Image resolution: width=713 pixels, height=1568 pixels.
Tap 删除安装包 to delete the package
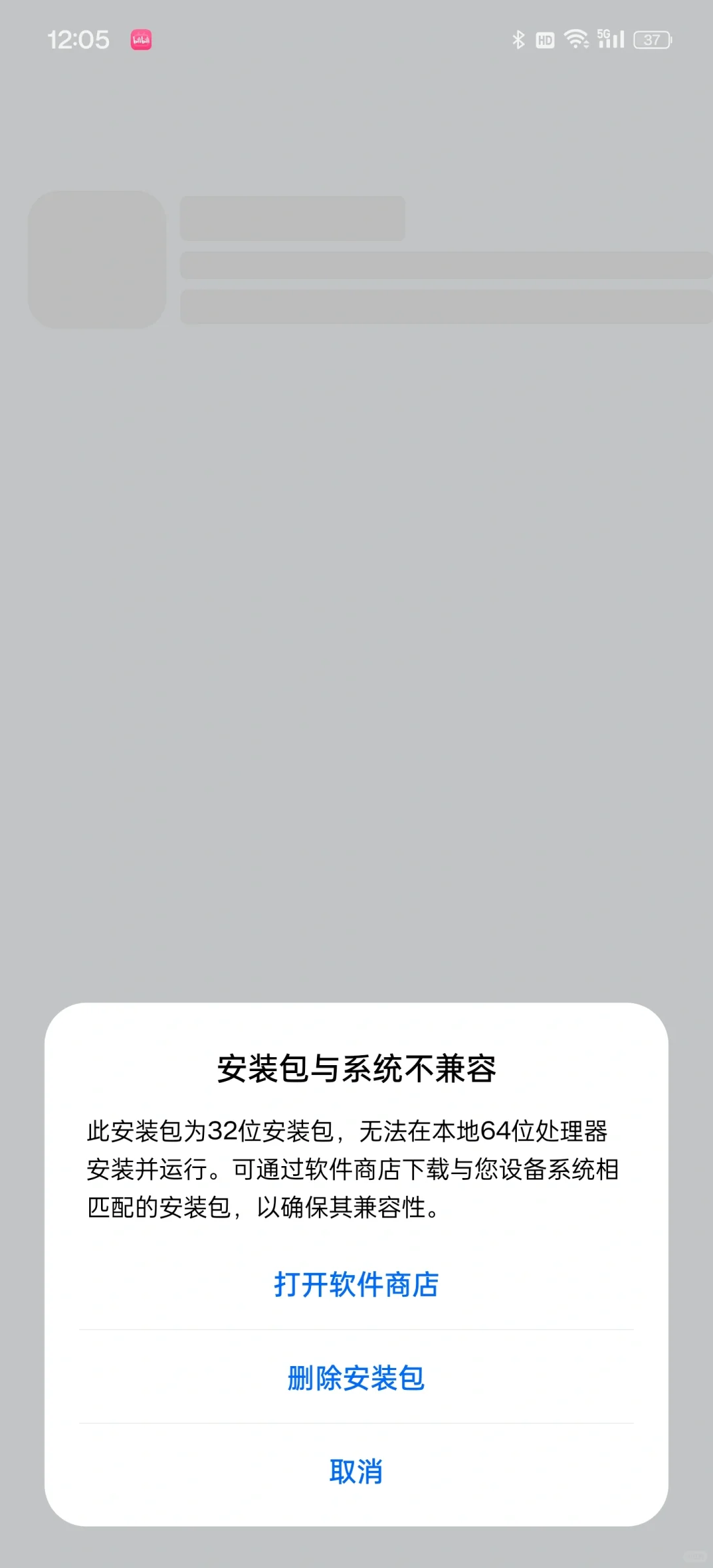356,1377
